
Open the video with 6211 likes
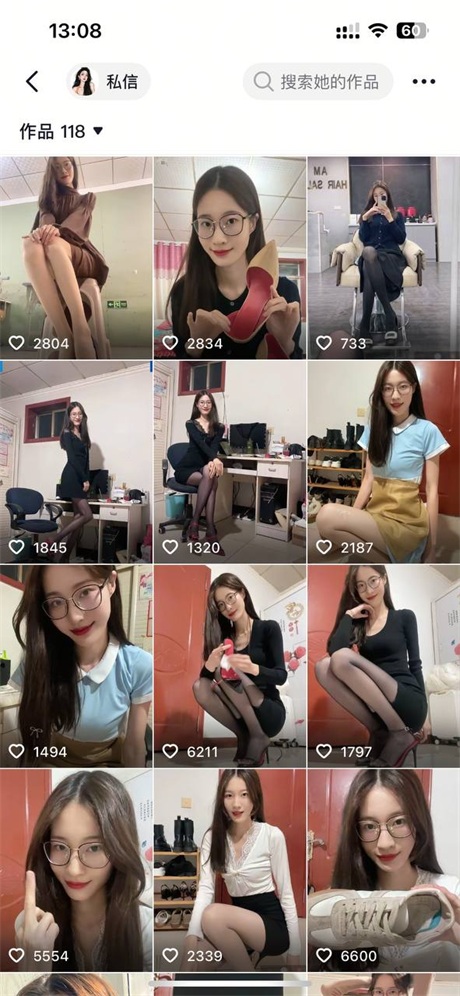(x=230, y=666)
